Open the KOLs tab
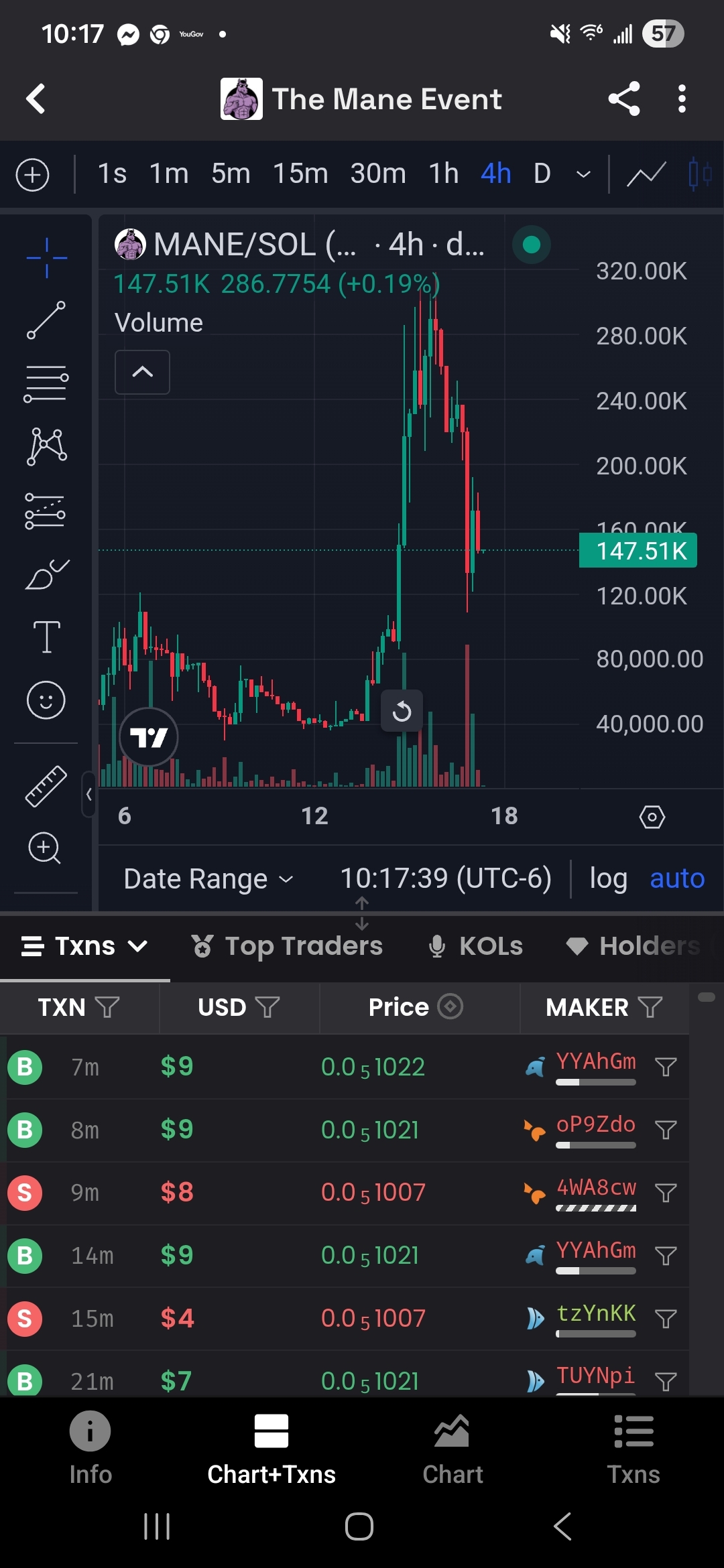 click(x=476, y=946)
